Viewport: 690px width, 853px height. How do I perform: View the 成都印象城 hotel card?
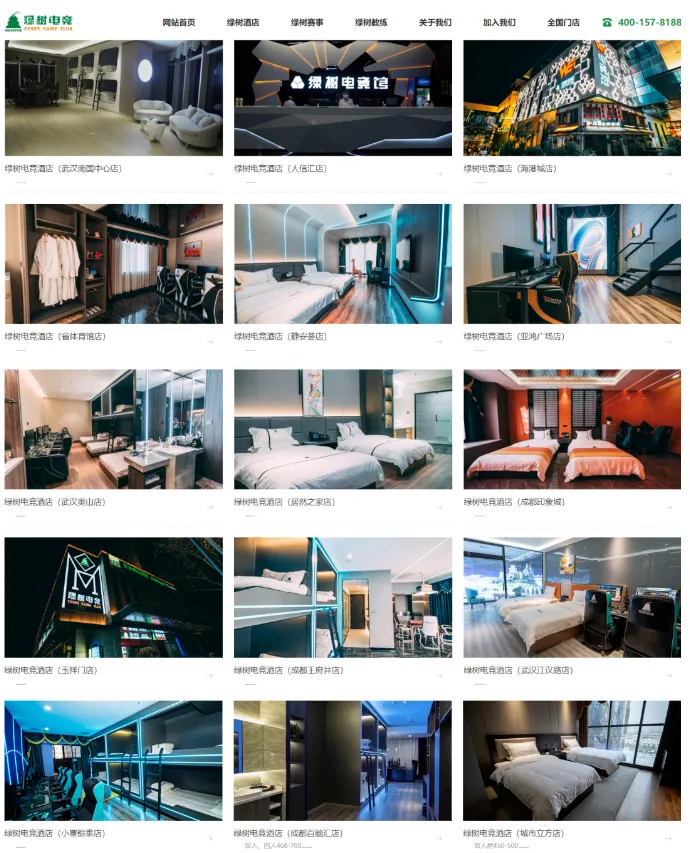572,430
